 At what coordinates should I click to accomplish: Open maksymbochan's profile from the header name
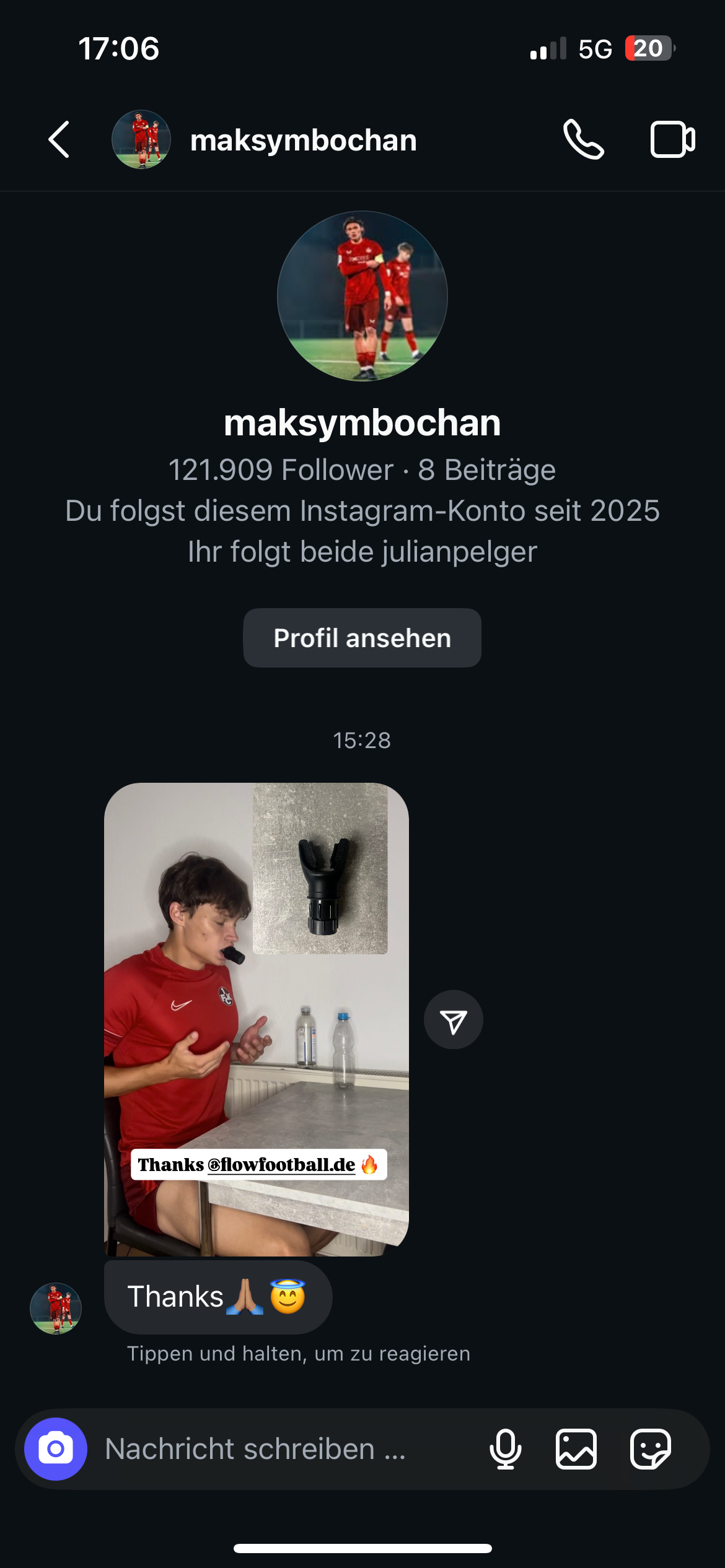coord(303,141)
